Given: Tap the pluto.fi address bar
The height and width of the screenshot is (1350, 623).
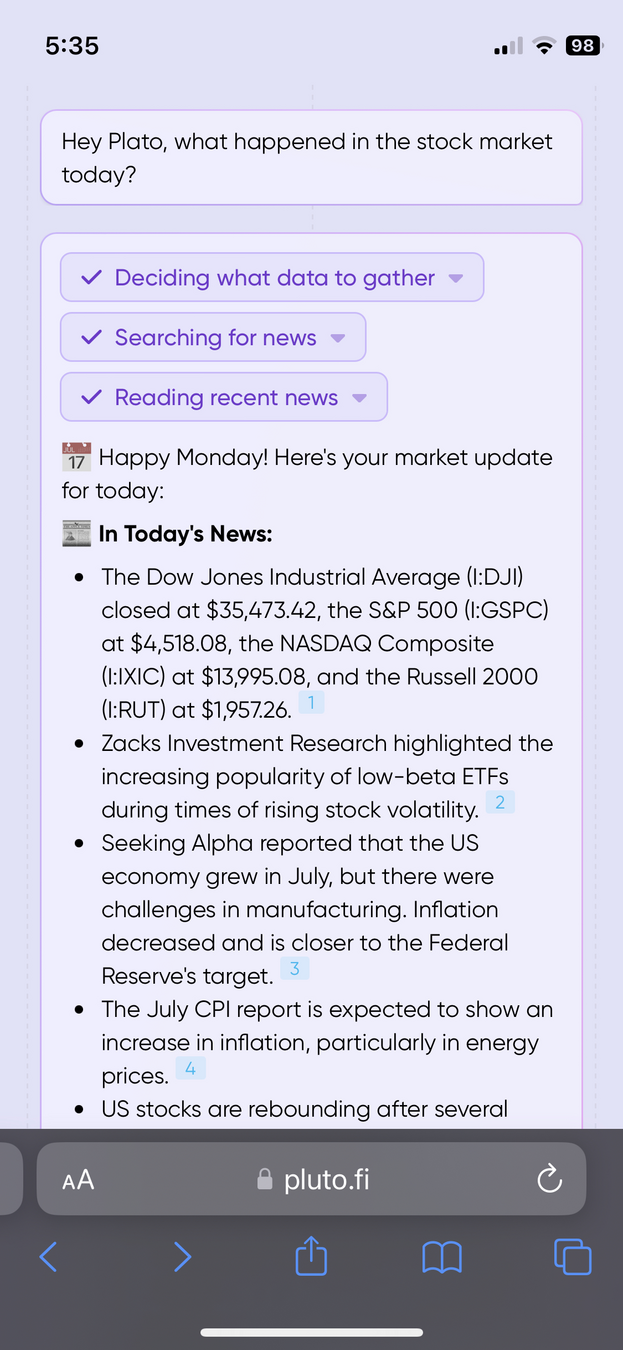Looking at the screenshot, I should click(313, 1180).
